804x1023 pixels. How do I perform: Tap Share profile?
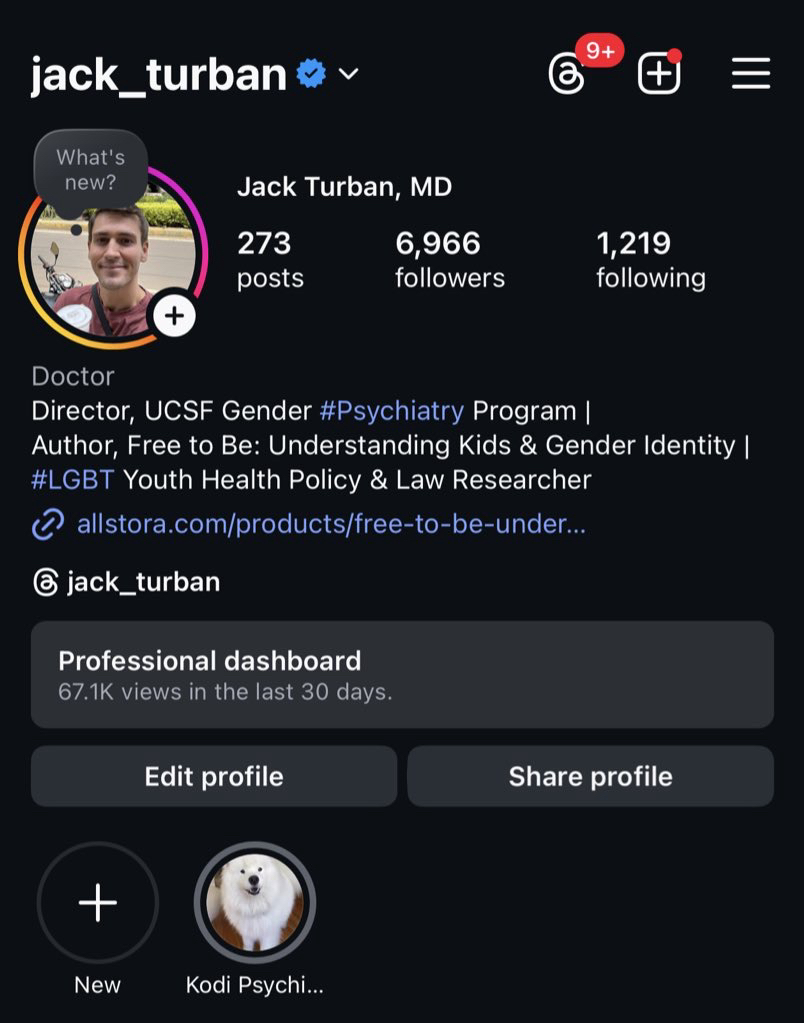tap(590, 776)
